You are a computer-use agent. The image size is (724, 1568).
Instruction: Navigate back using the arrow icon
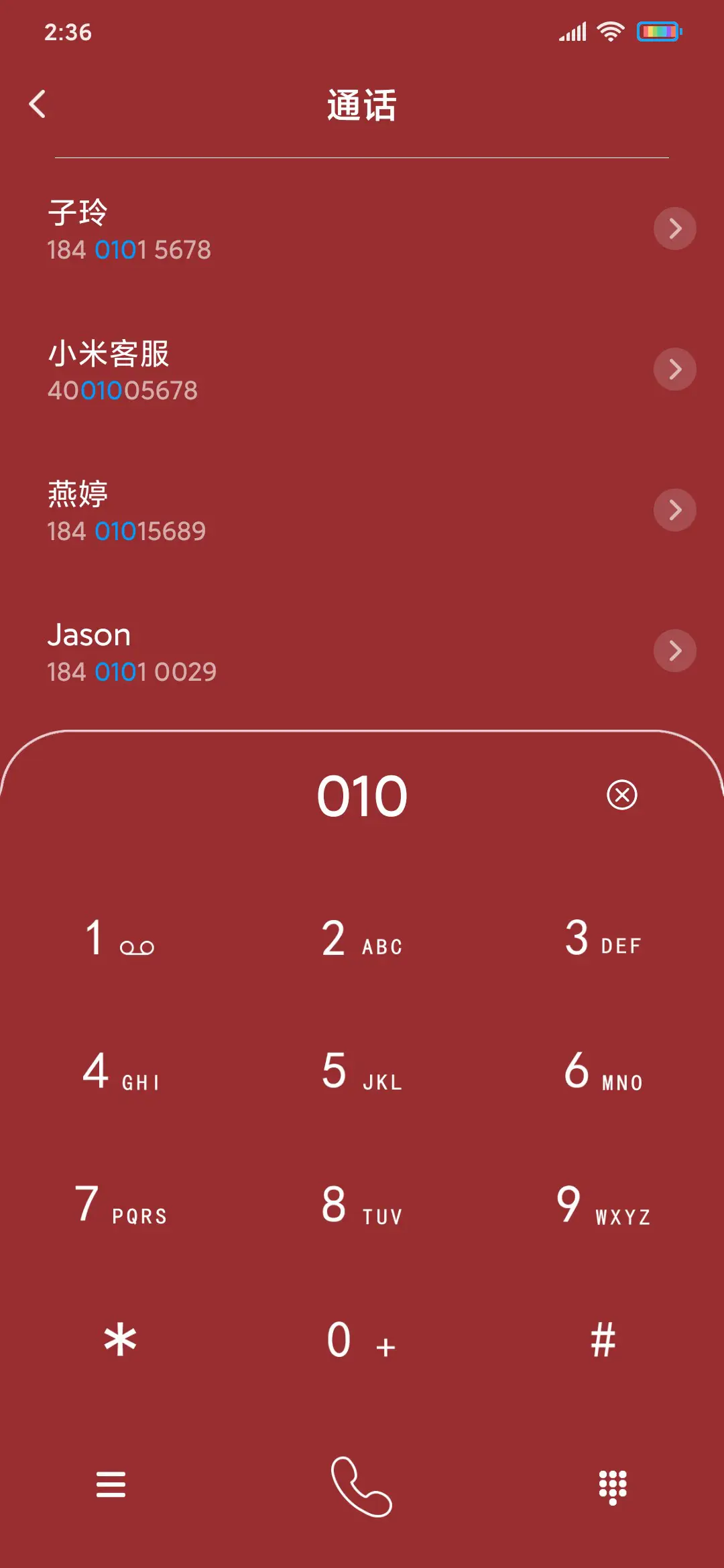point(38,104)
